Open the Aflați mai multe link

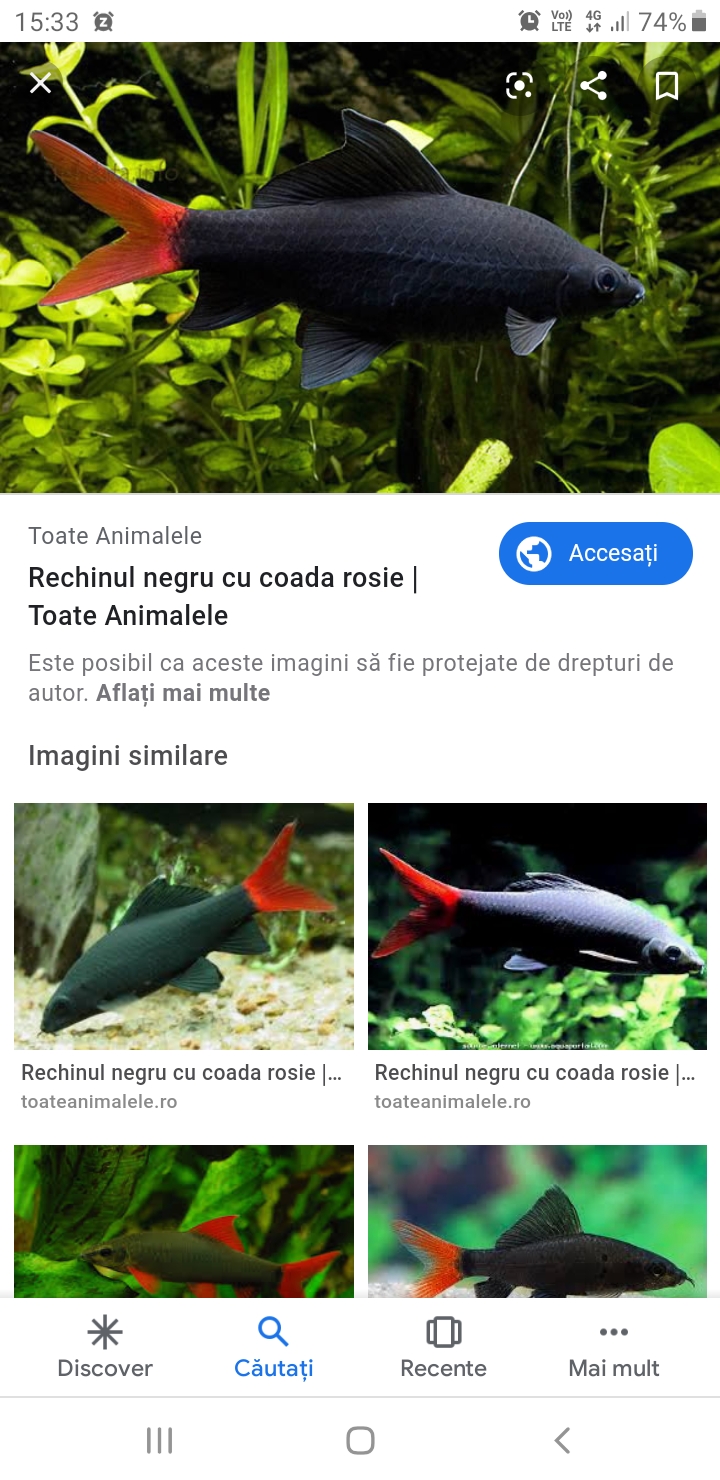point(183,693)
